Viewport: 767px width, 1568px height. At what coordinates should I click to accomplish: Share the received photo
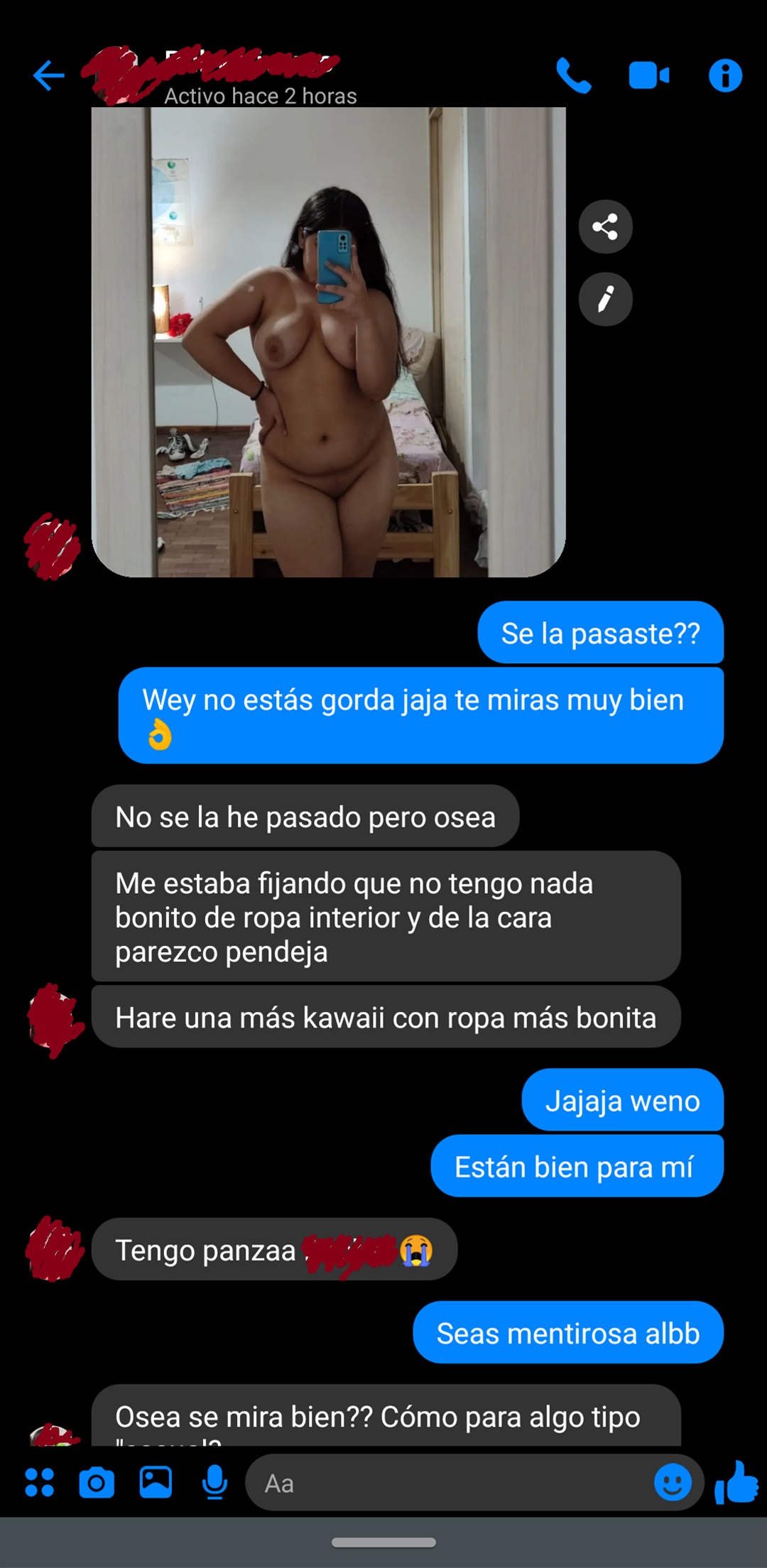click(605, 227)
